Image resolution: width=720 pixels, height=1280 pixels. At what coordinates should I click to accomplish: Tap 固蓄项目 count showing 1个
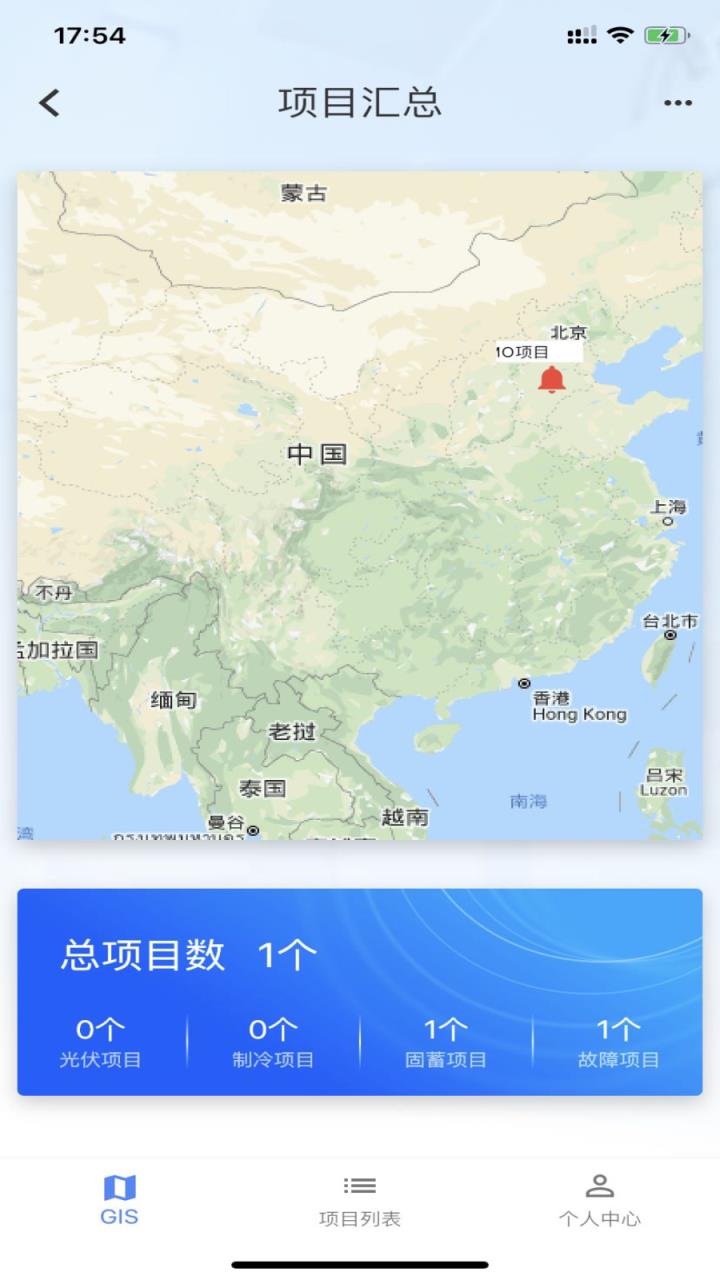(x=447, y=1029)
